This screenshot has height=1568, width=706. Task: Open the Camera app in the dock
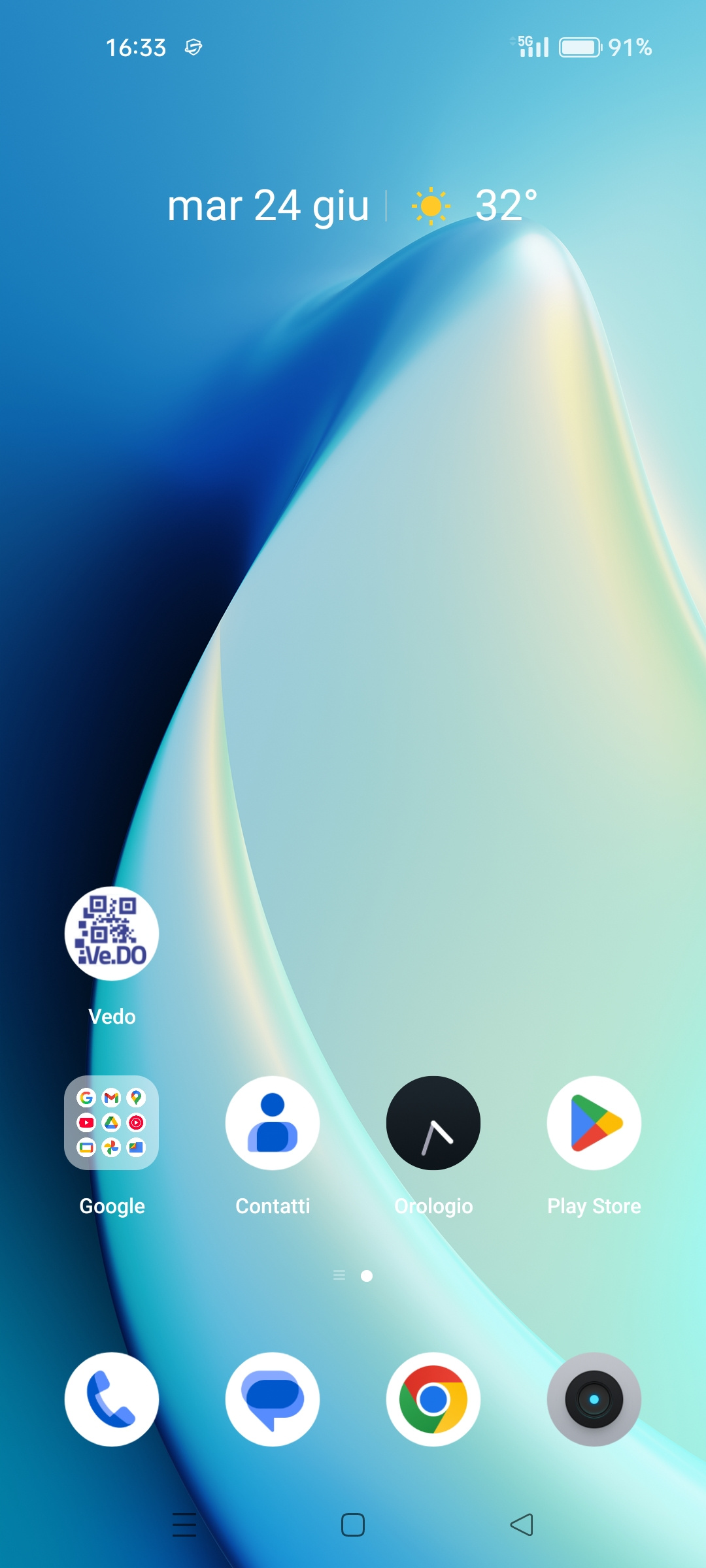(x=594, y=1399)
